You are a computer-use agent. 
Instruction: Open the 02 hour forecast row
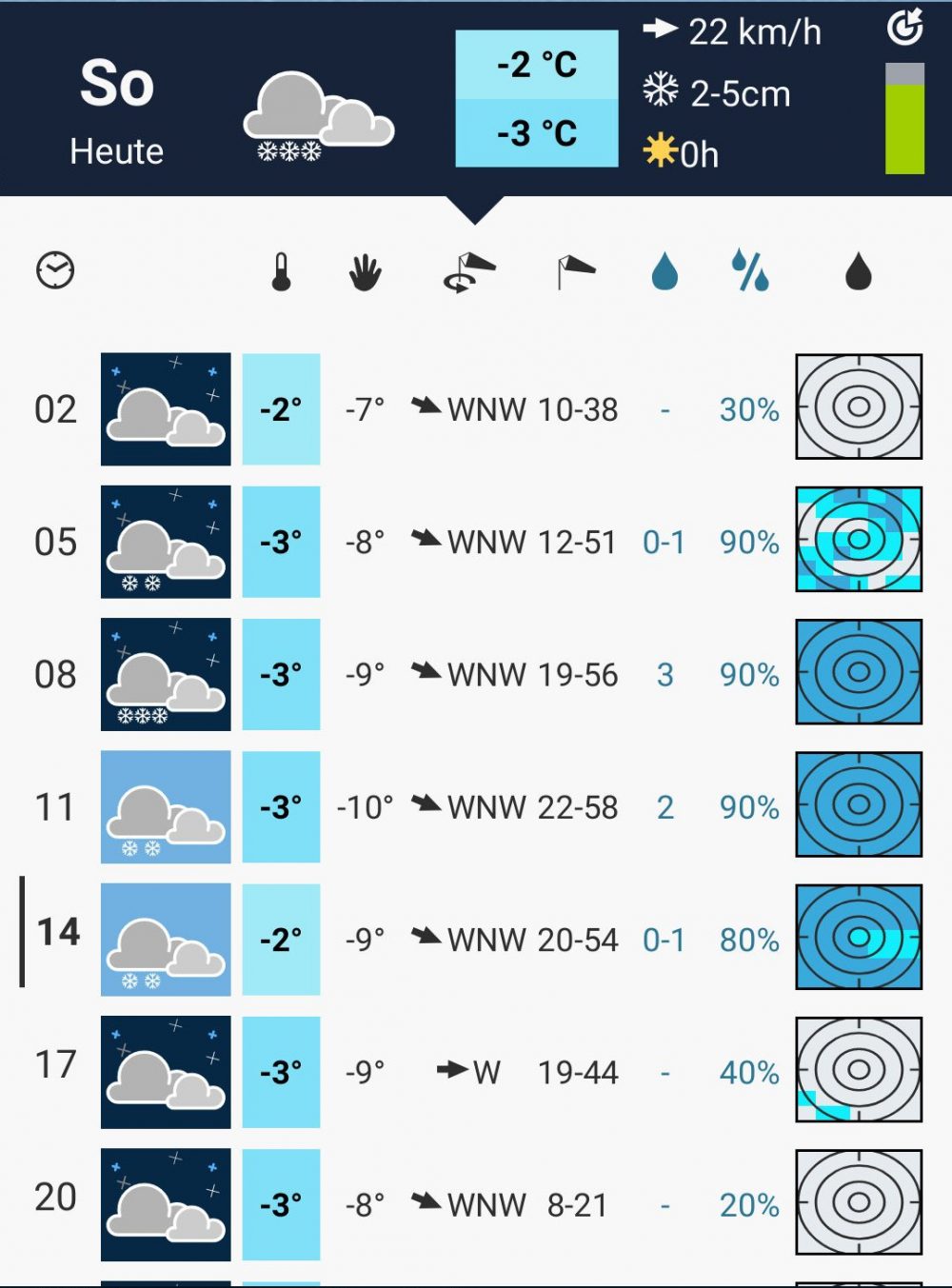(476, 409)
